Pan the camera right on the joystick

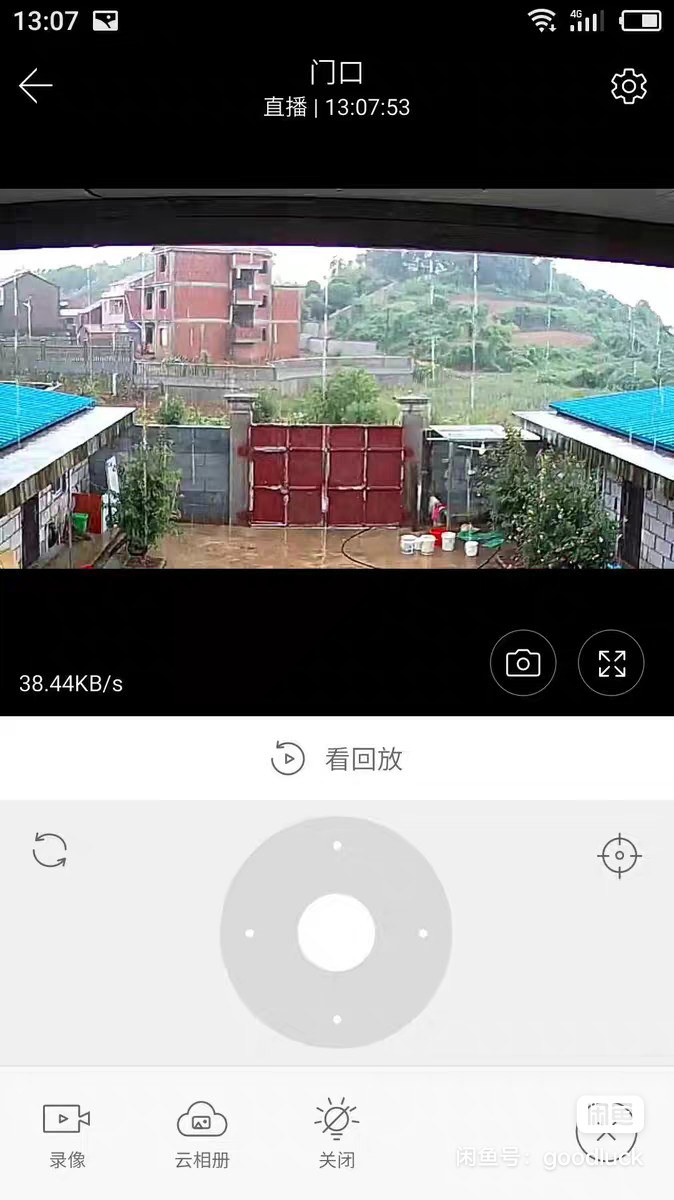pyautogui.click(x=422, y=933)
